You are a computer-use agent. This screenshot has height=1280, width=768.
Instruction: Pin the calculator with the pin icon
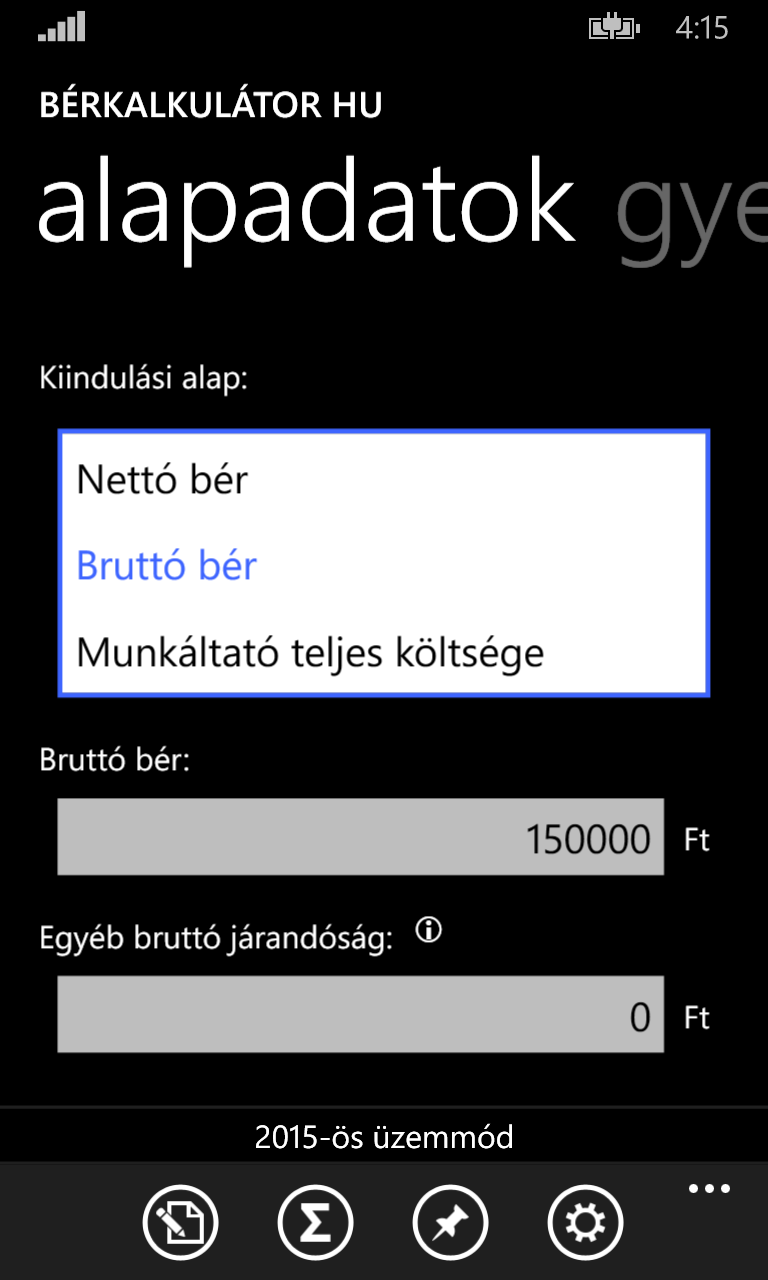point(450,1222)
